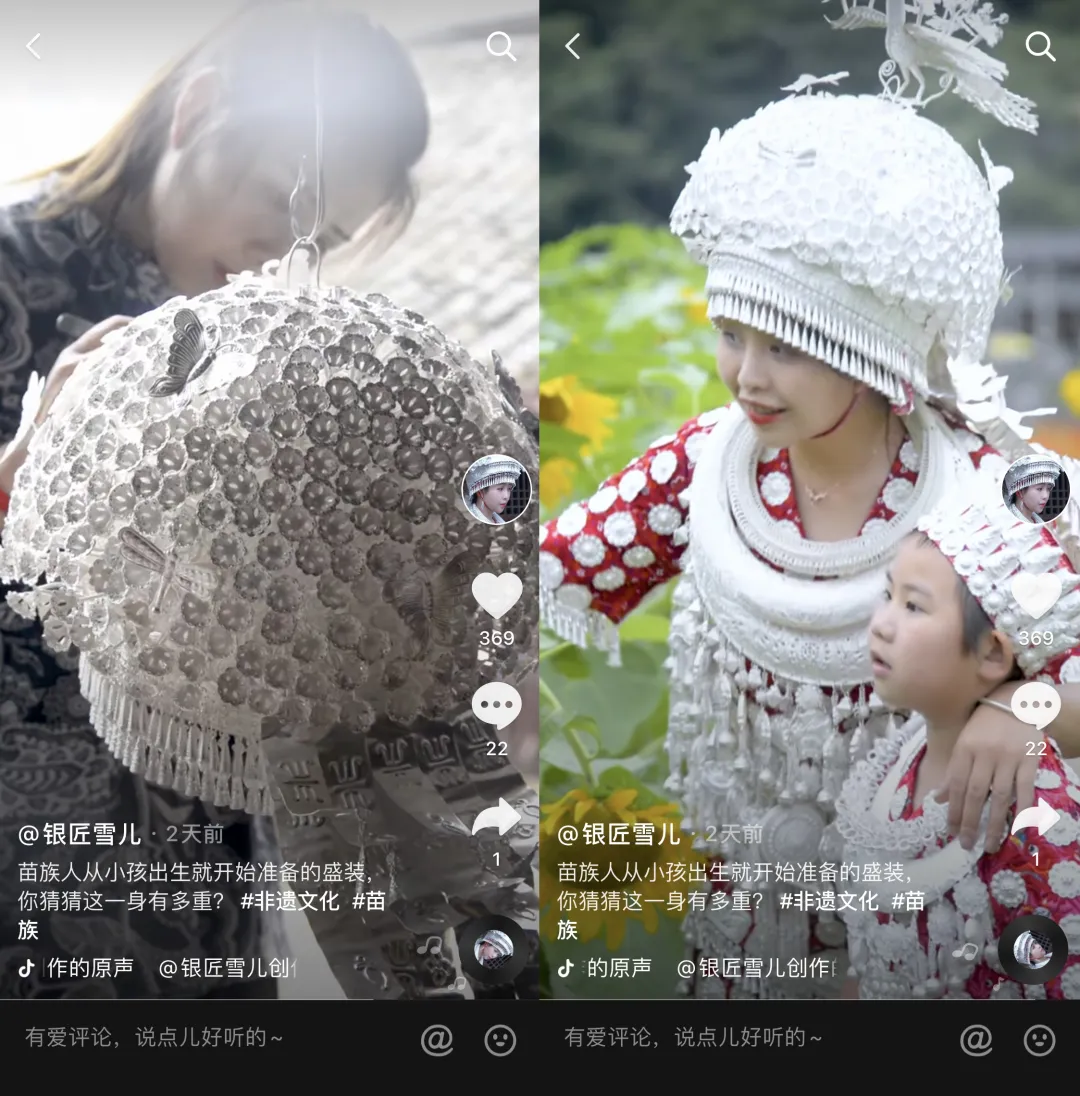
Task: Open comments on the mother and child video
Action: pyautogui.click(x=1036, y=706)
